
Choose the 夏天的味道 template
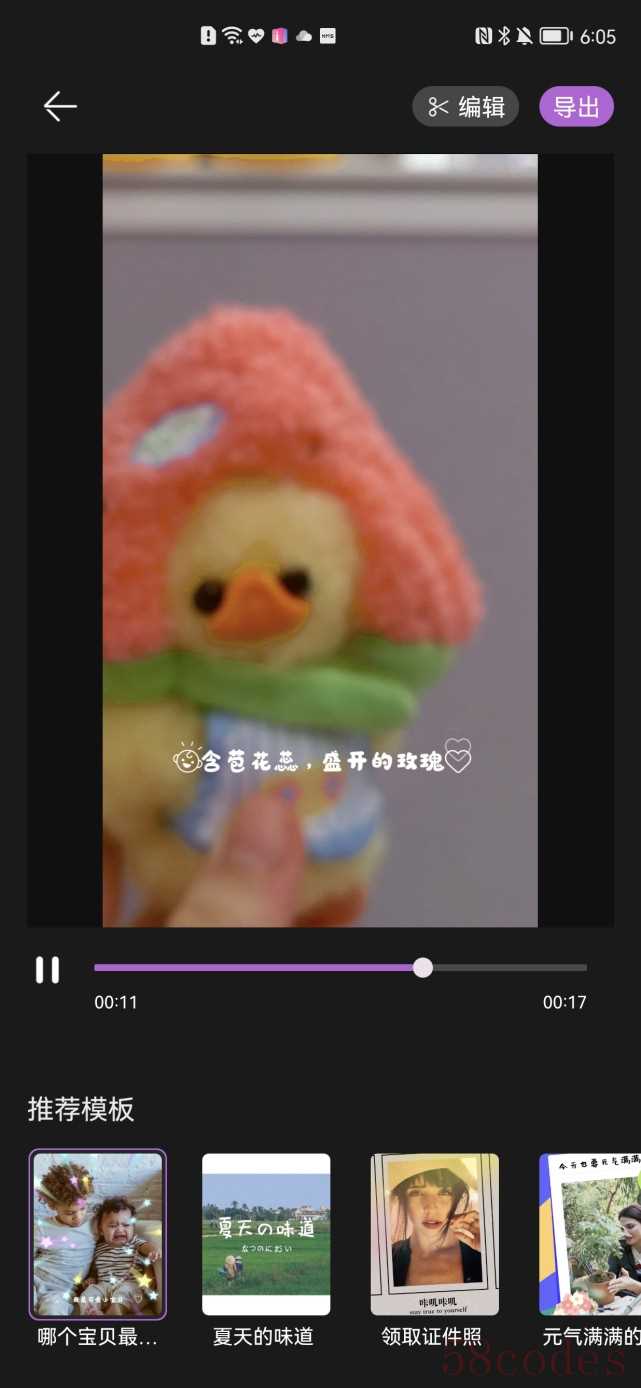(266, 1234)
